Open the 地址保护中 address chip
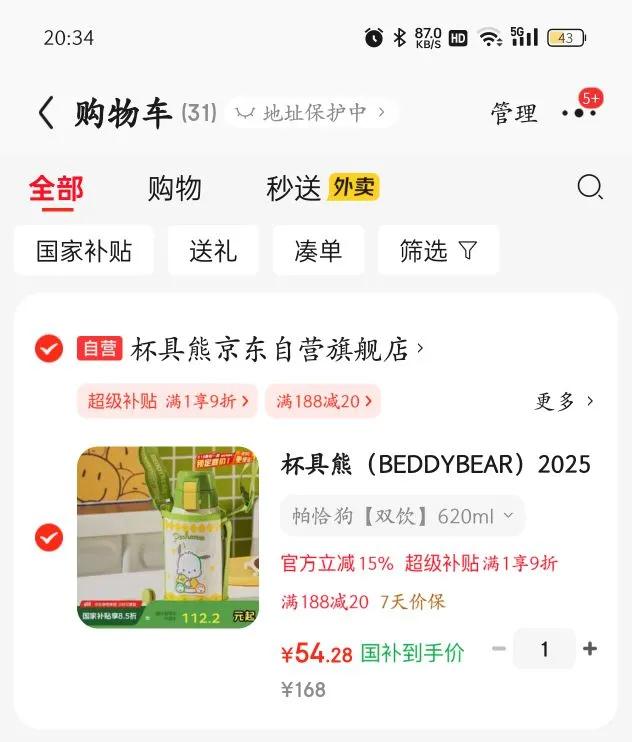 pos(311,113)
